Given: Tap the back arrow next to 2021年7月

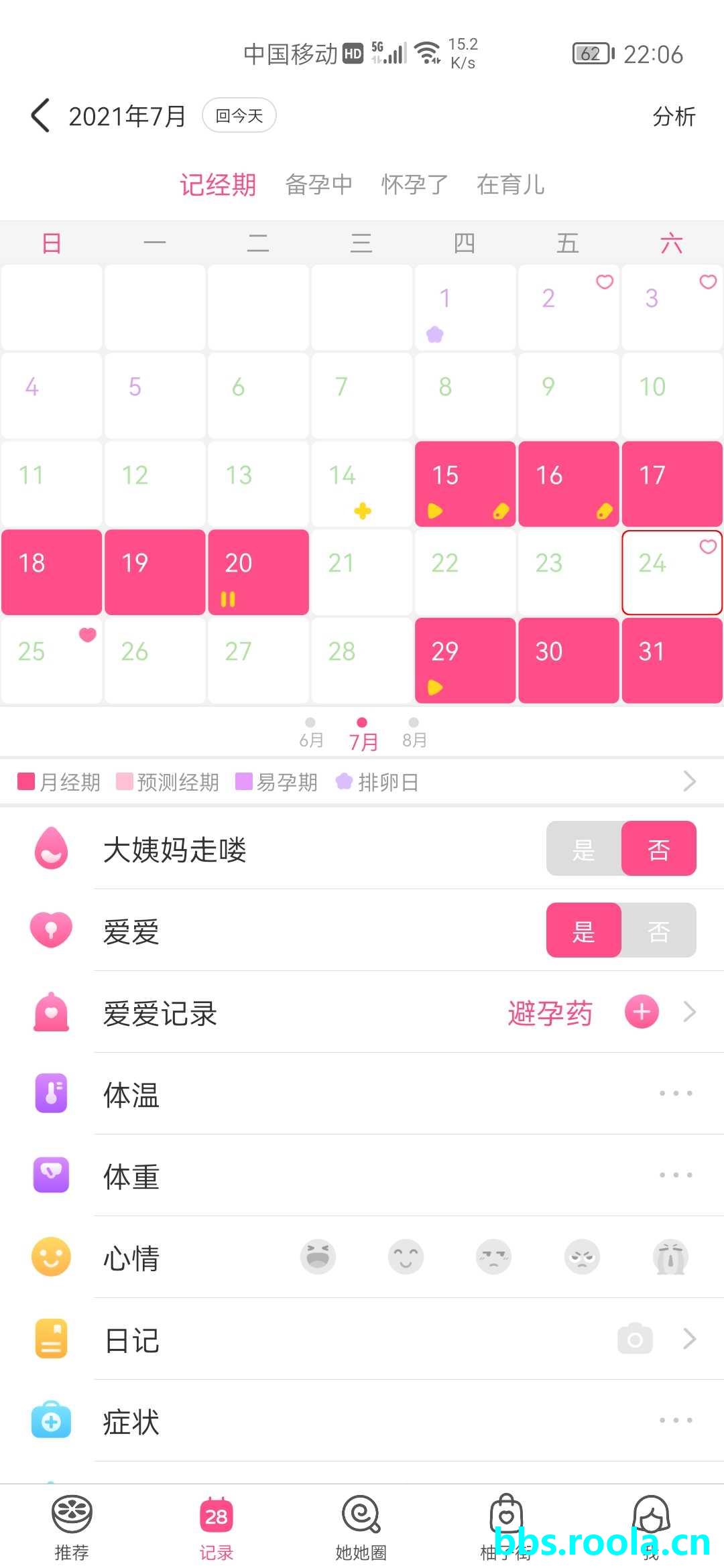Looking at the screenshot, I should point(40,115).
